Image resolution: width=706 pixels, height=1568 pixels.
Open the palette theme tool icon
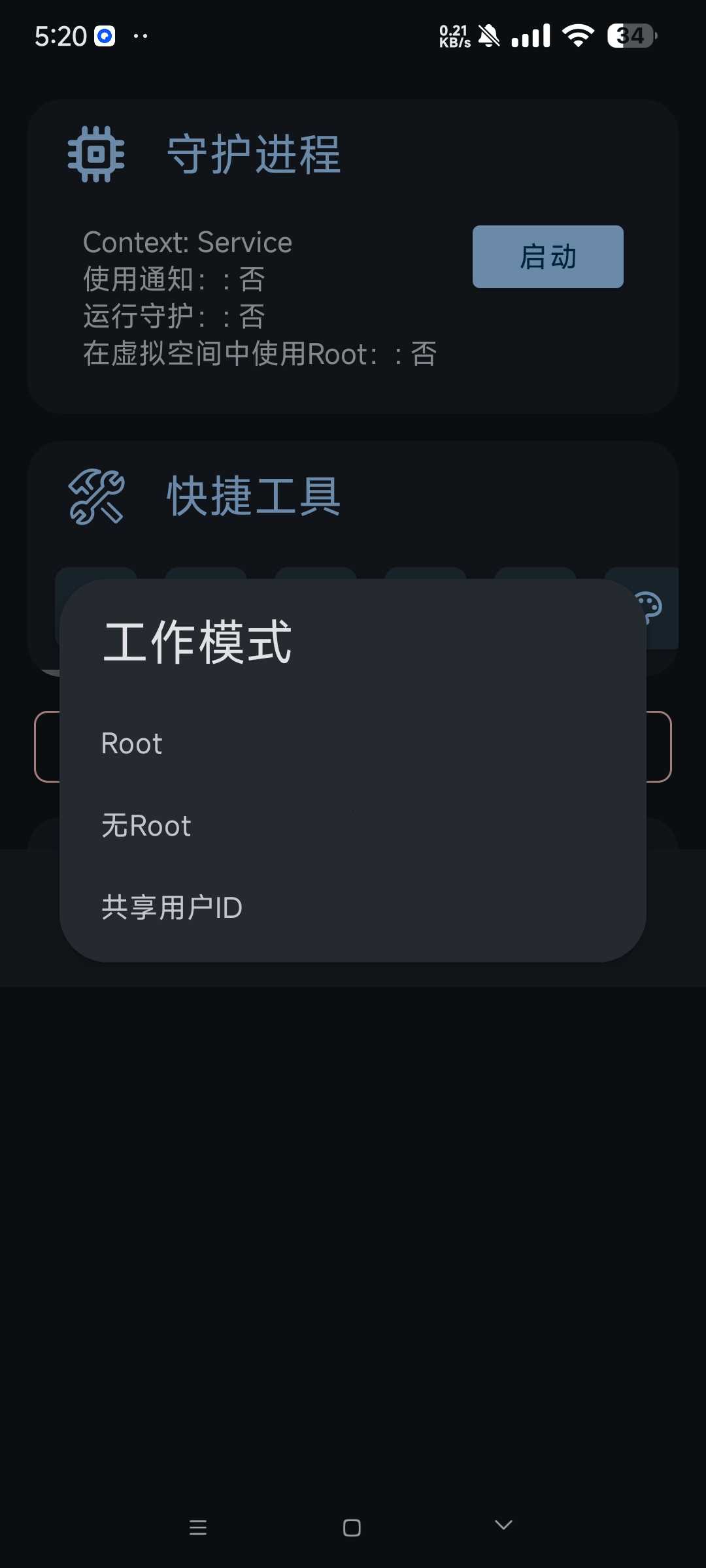[x=650, y=607]
